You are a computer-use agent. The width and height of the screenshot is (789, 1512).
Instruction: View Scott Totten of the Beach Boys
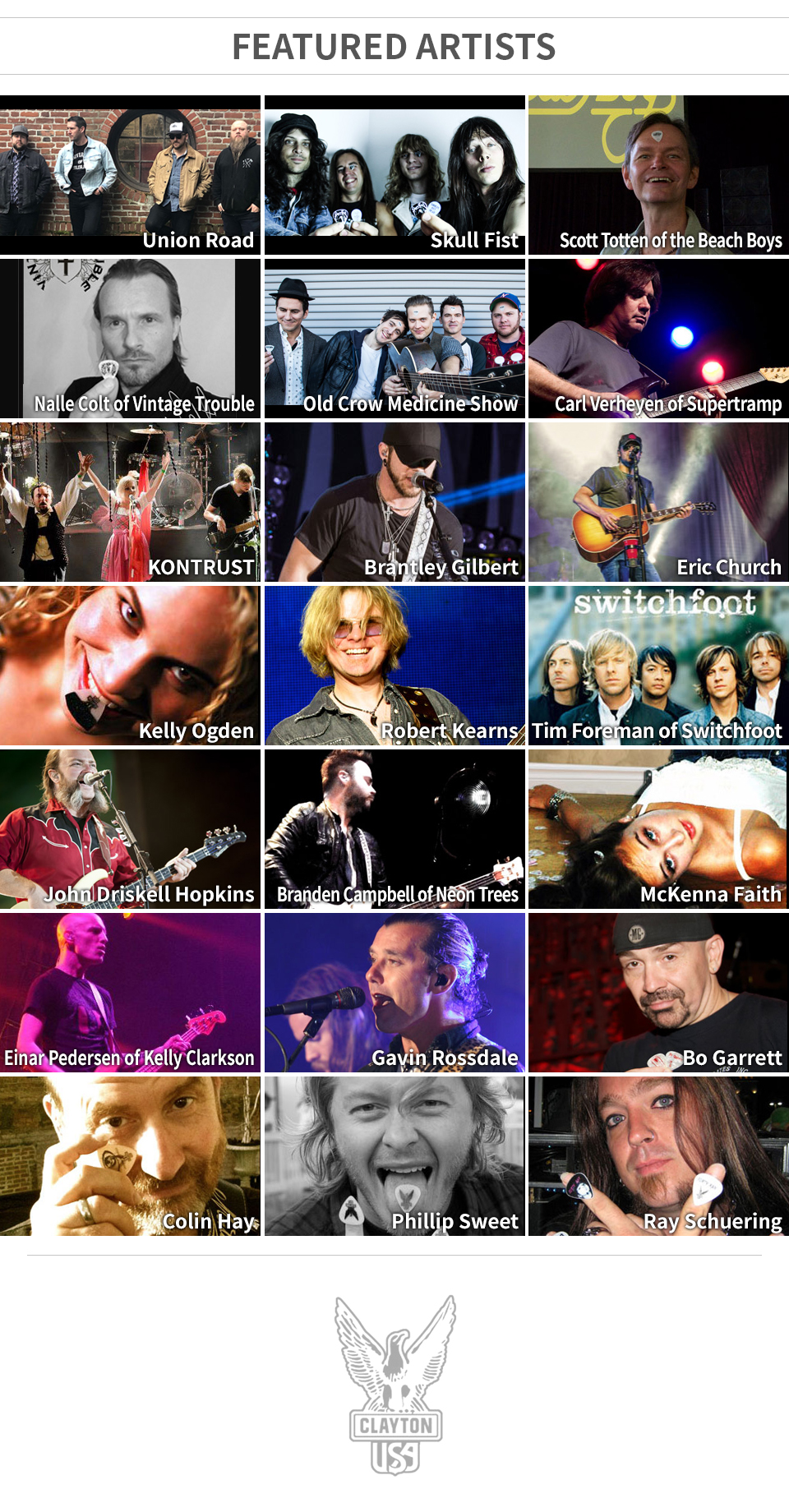tap(659, 175)
